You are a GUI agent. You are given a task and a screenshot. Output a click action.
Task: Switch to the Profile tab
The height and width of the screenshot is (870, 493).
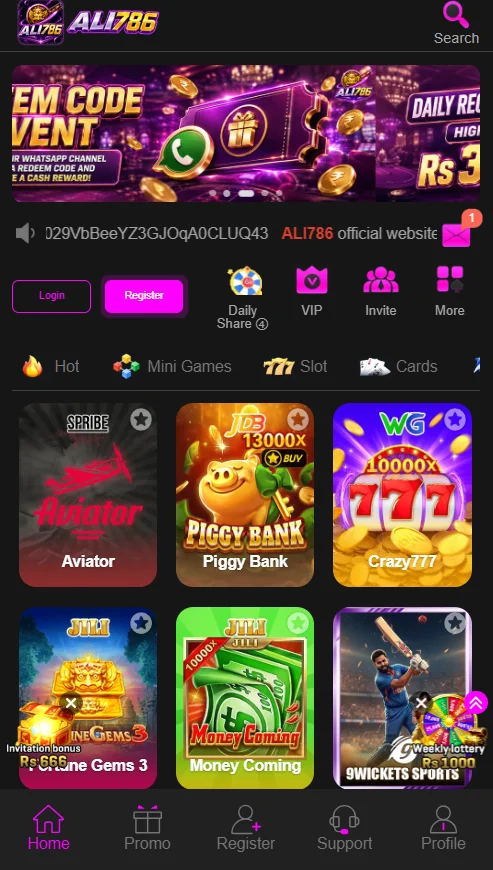[x=443, y=827]
